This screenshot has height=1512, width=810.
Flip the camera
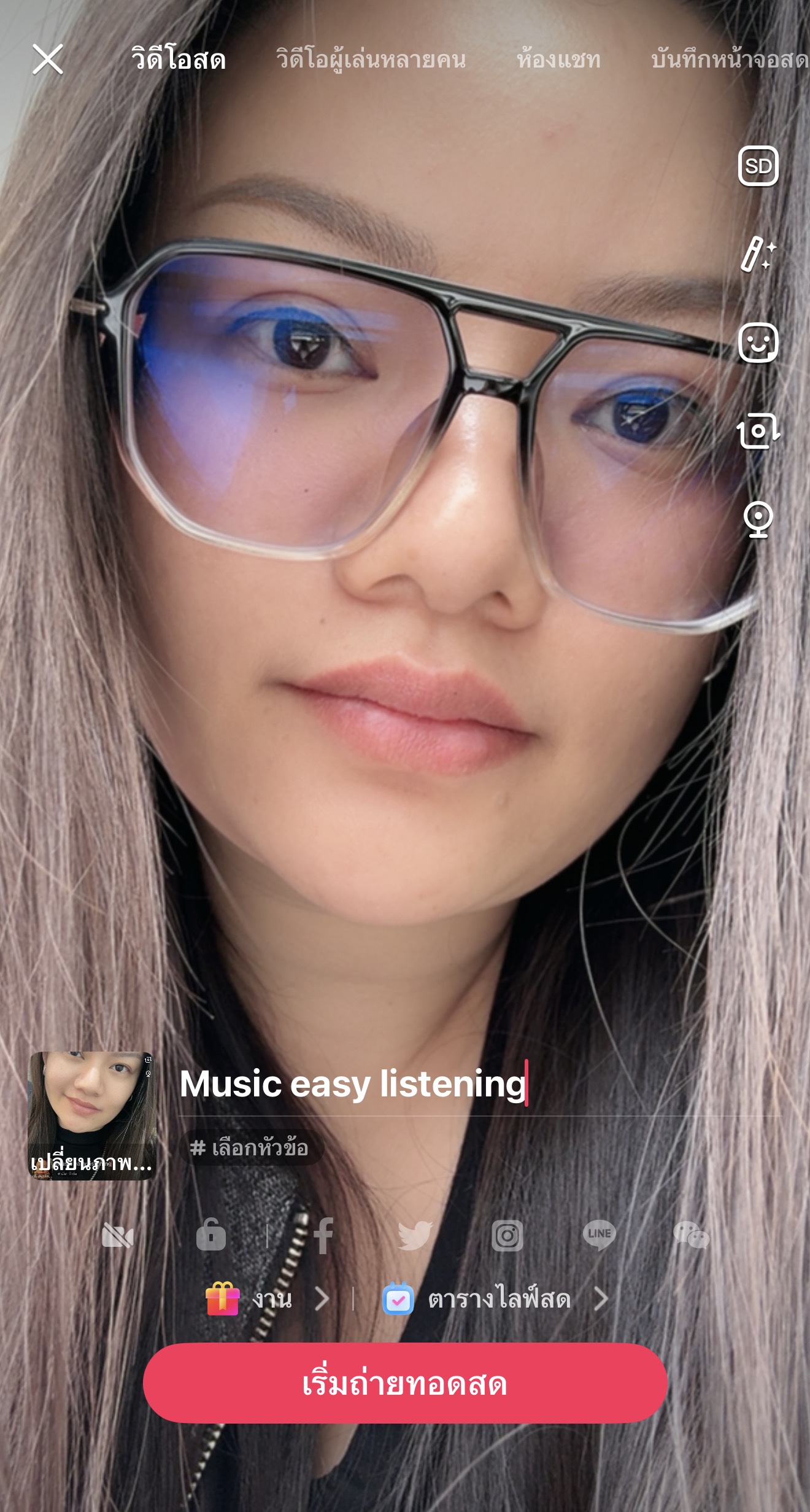[758, 431]
